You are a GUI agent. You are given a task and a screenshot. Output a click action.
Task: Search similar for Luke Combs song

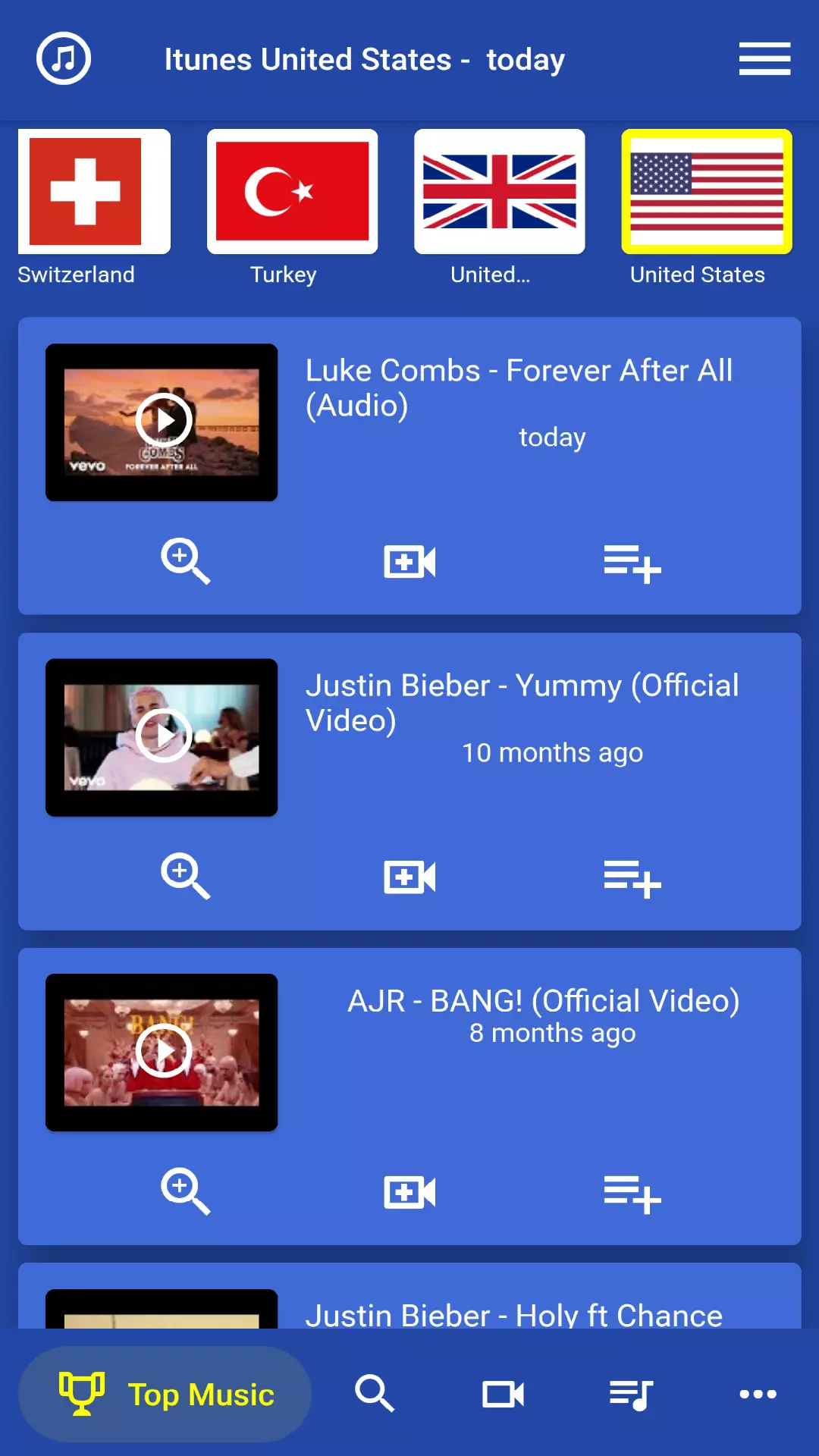[x=184, y=561]
